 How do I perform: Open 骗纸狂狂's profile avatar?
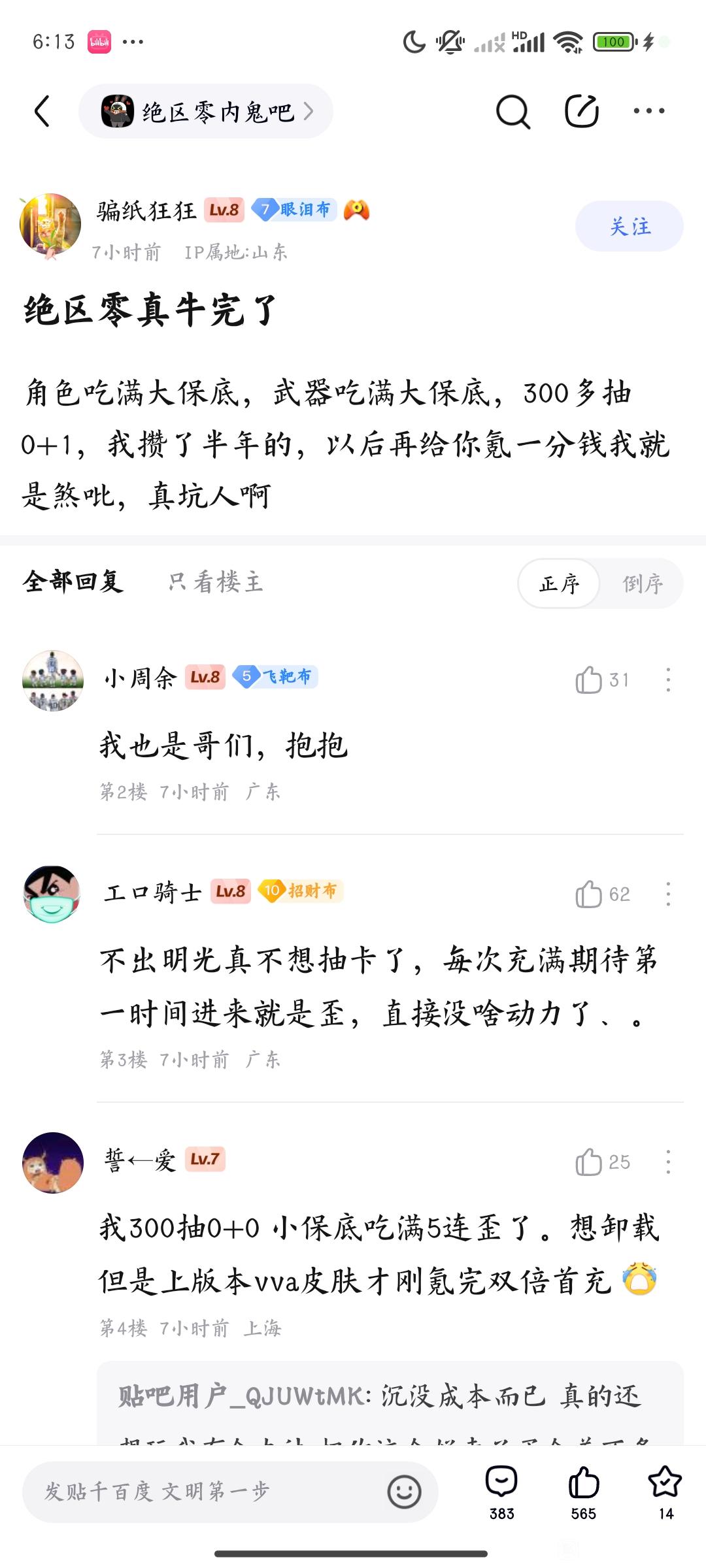50,224
